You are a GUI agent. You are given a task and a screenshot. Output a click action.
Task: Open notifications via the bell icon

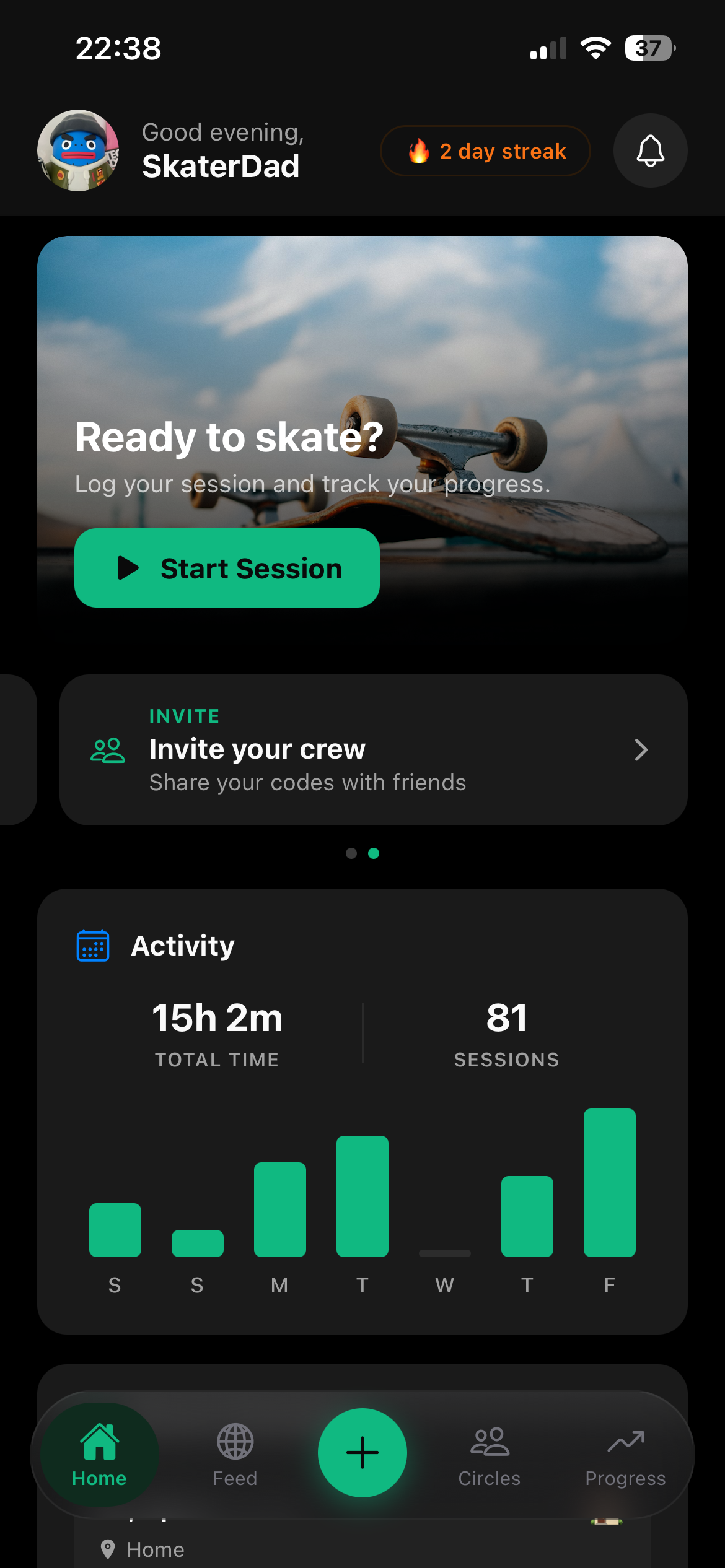point(650,150)
